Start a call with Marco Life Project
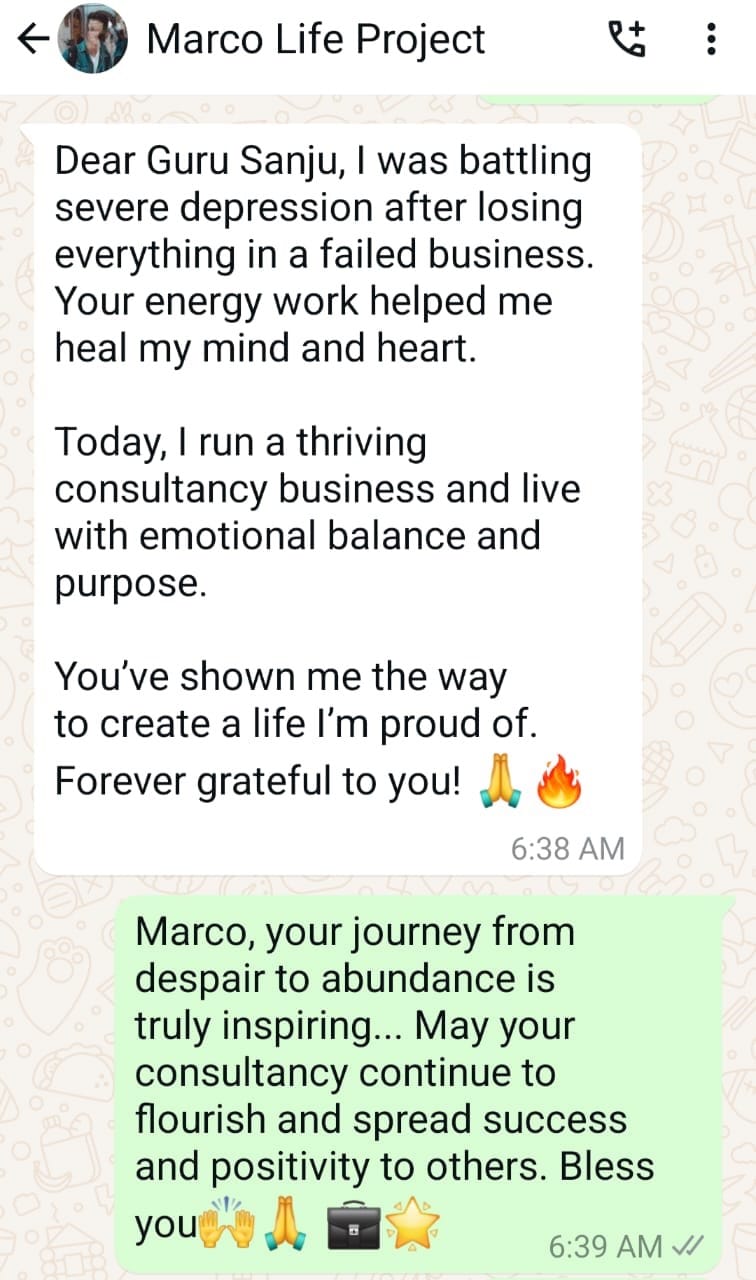The width and height of the screenshot is (756, 1280). pos(627,40)
